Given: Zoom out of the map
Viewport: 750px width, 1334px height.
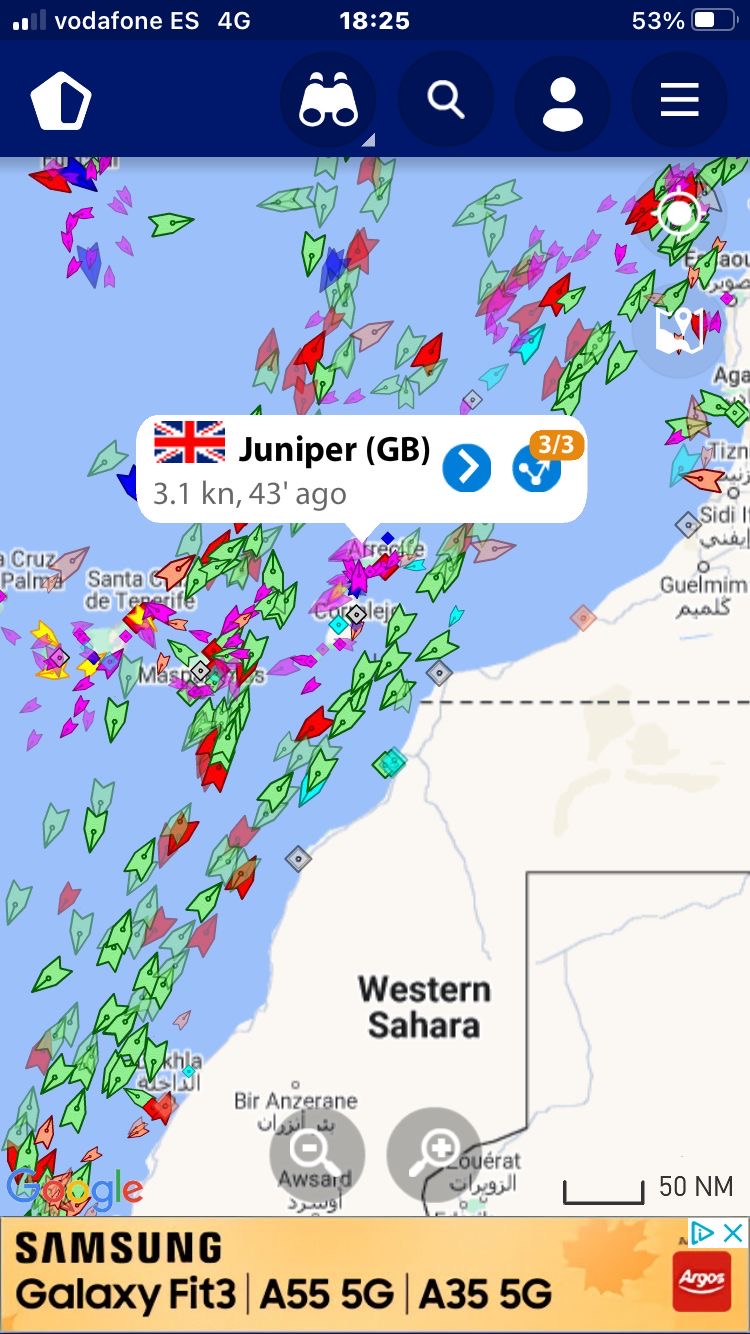Looking at the screenshot, I should click(317, 1155).
